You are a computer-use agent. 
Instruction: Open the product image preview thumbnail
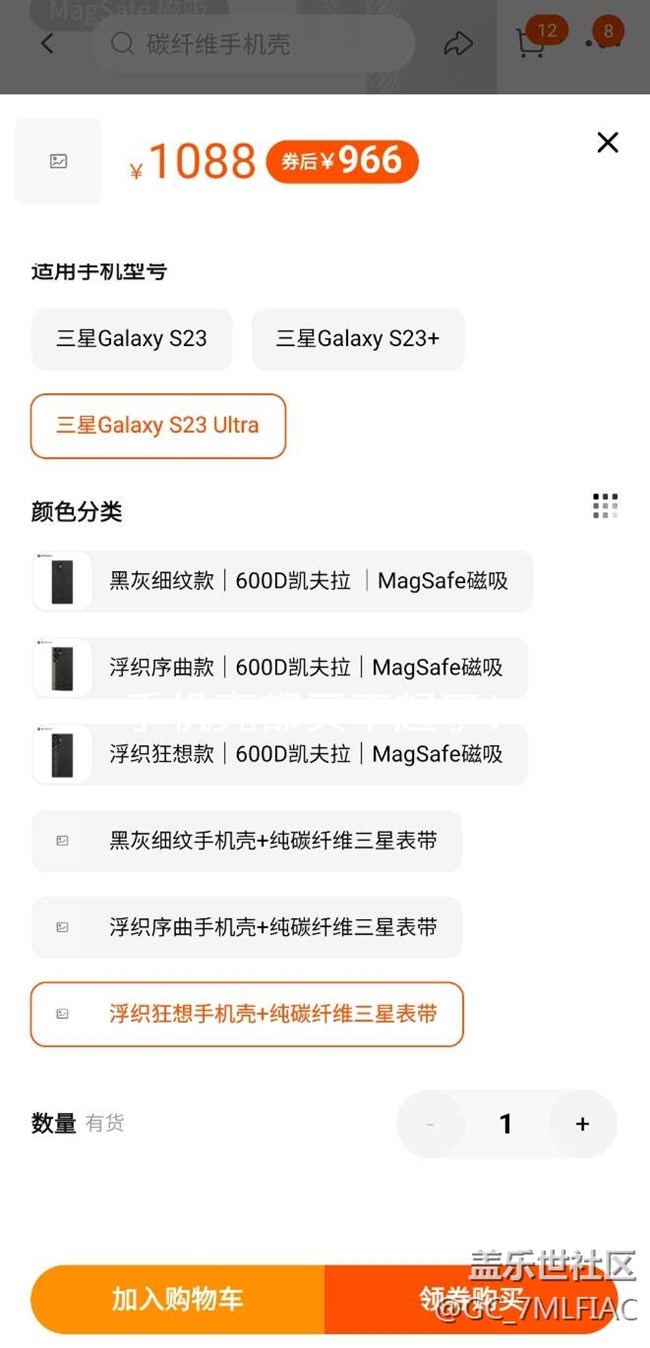pos(58,161)
